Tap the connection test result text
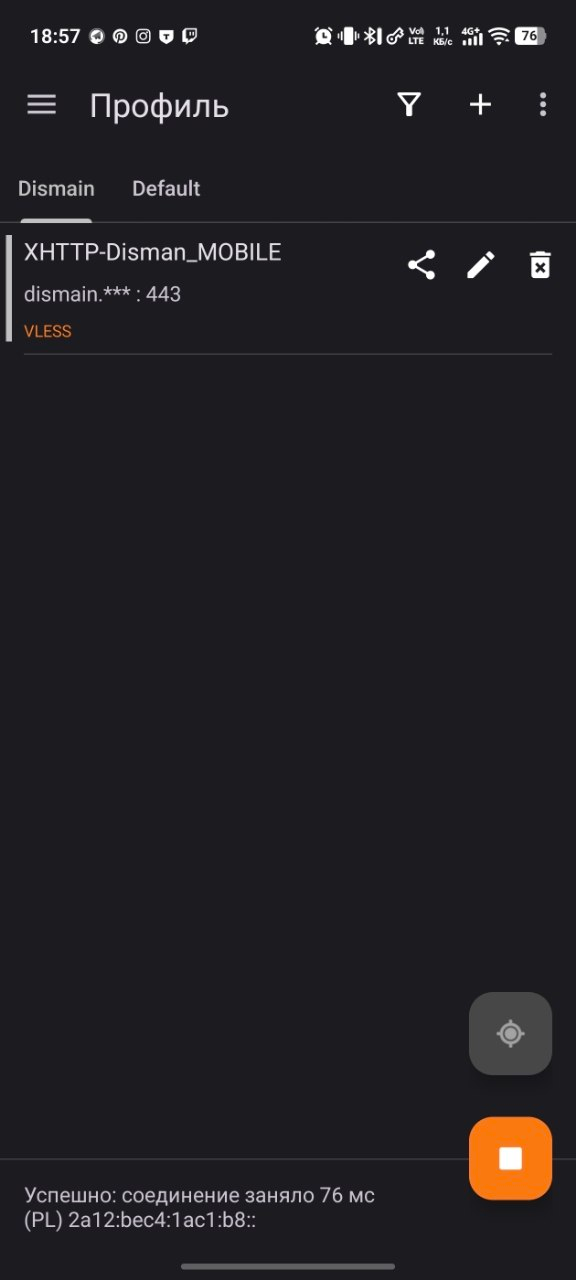This screenshot has width=576, height=1280. tap(199, 1208)
